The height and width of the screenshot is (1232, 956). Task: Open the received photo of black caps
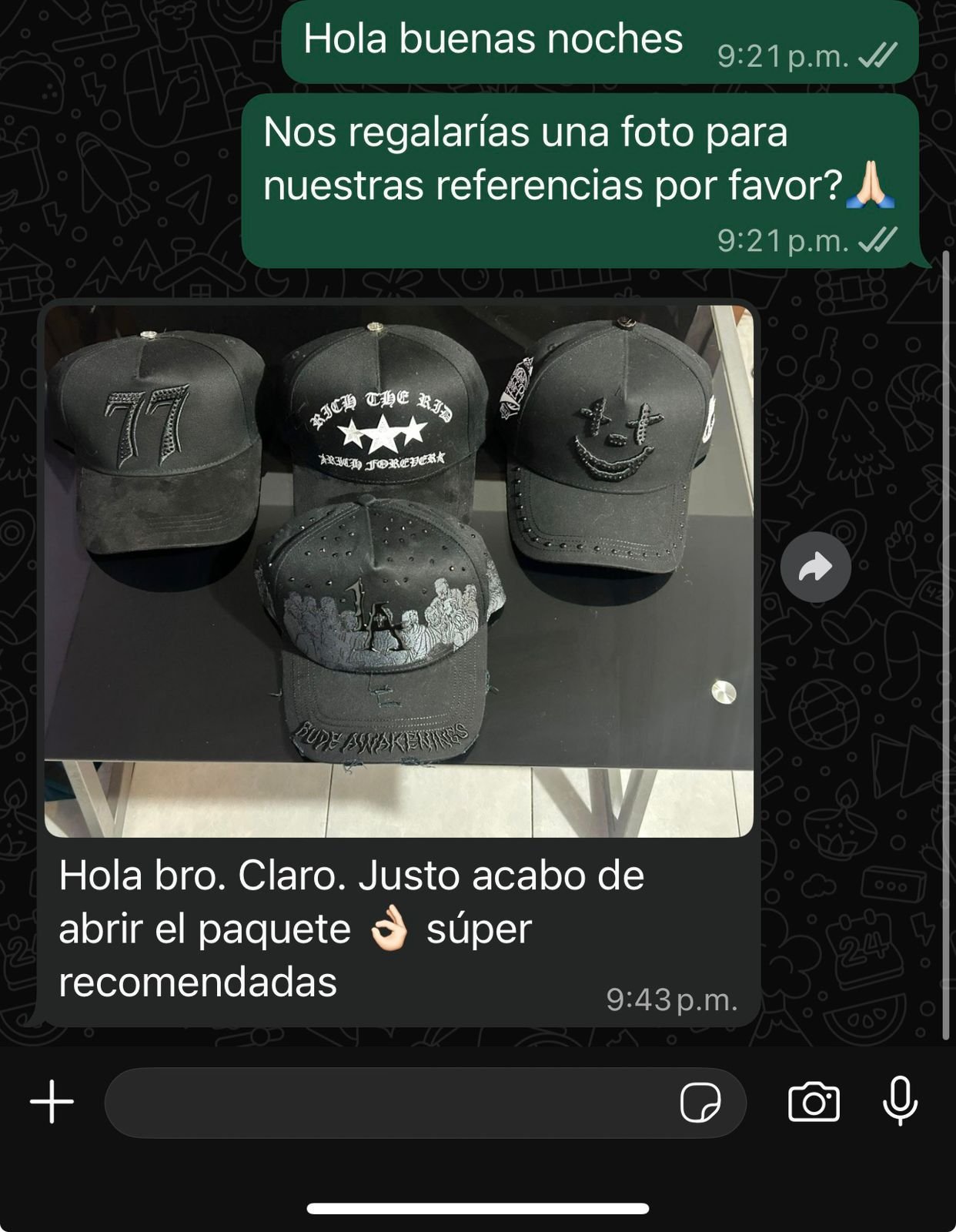(399, 570)
